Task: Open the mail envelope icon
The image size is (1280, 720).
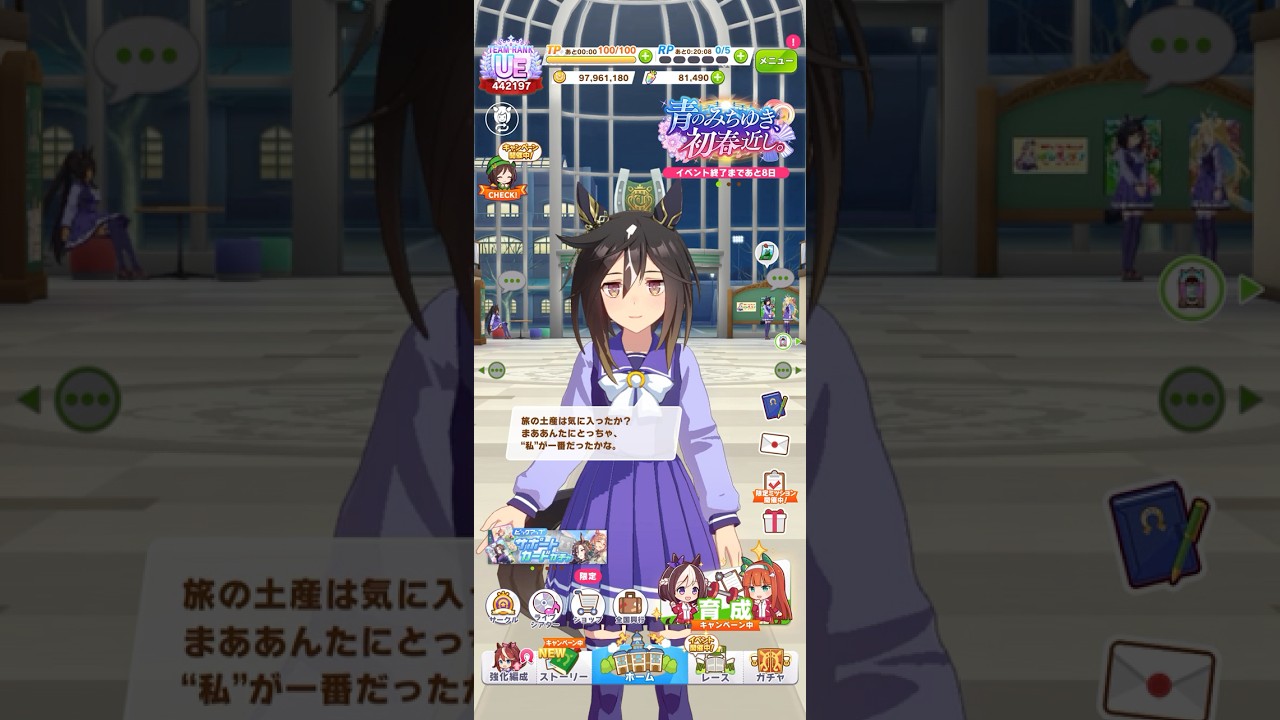Action: [773, 443]
